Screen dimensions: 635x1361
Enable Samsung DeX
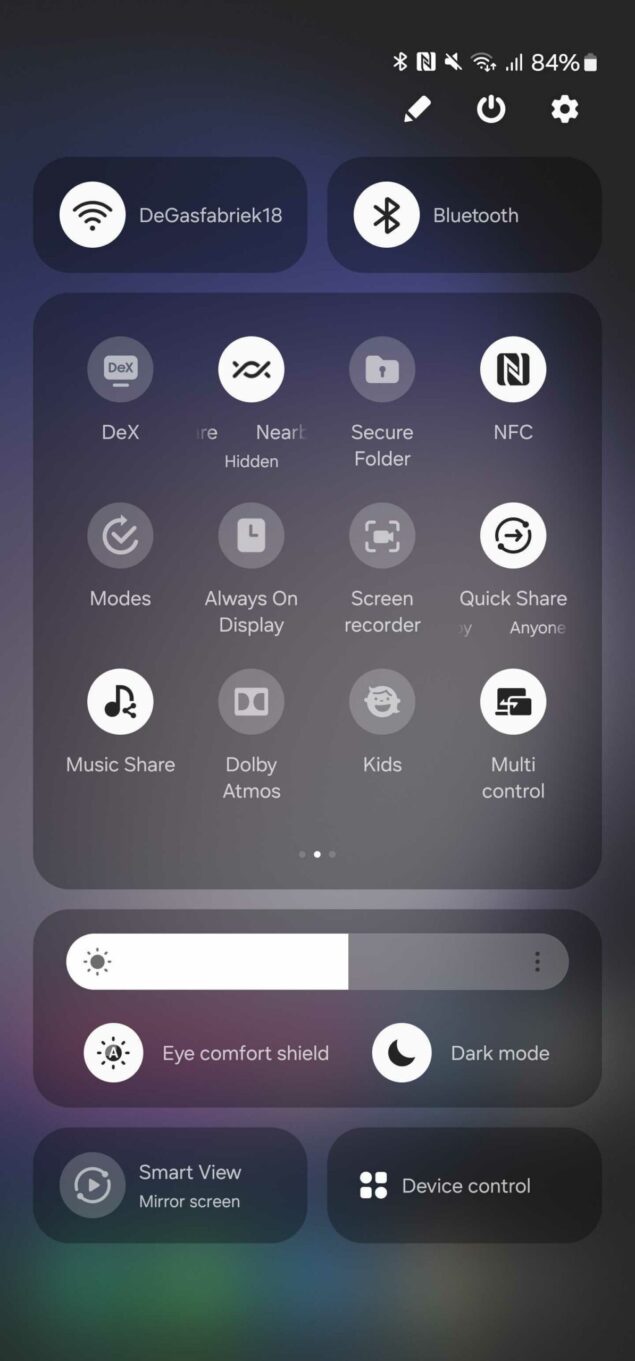coord(120,369)
